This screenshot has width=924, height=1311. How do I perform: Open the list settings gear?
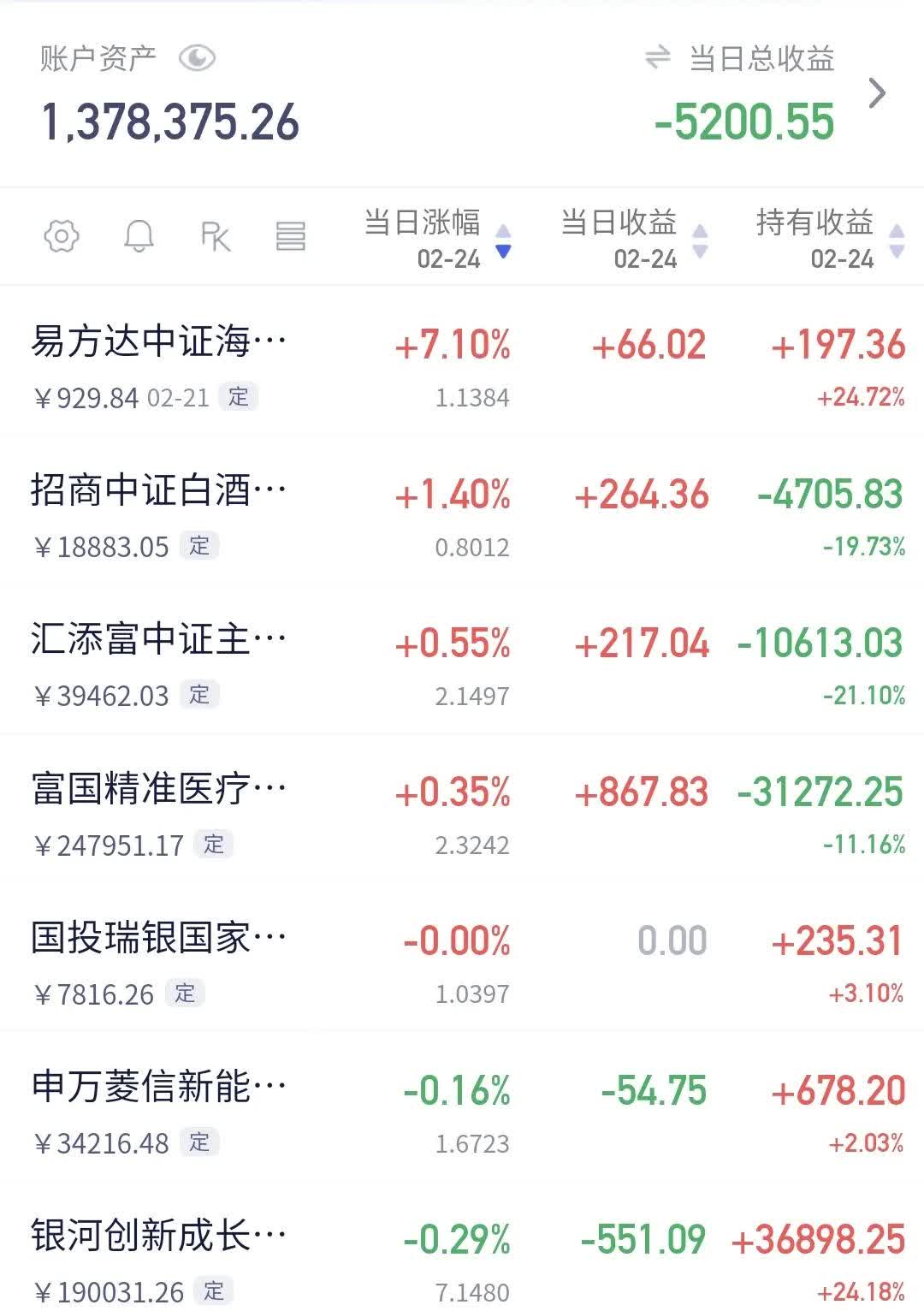click(62, 235)
